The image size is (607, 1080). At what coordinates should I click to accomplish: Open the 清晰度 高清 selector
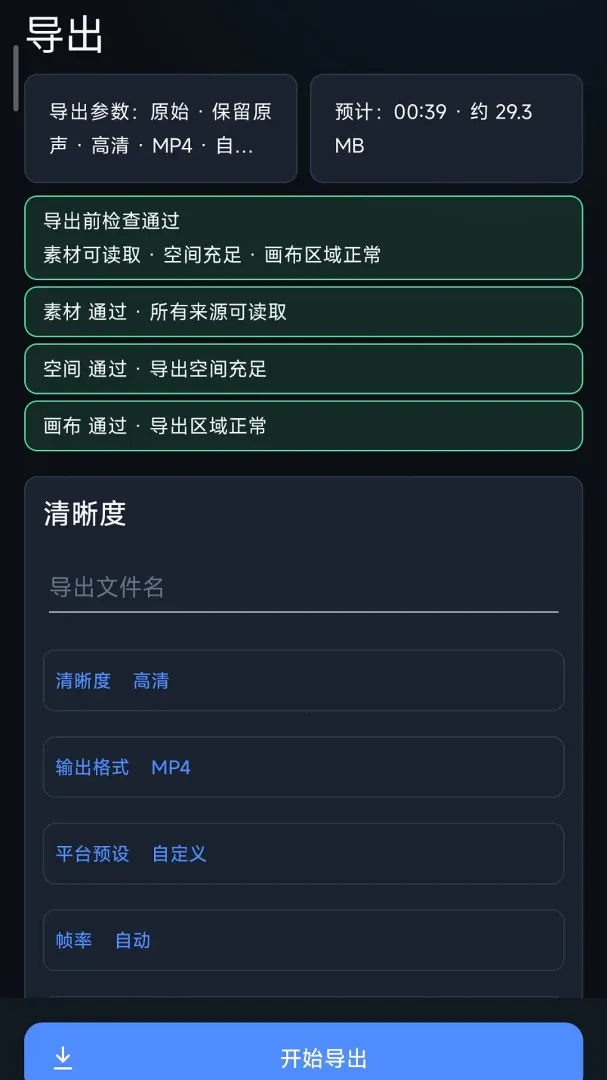coord(303,681)
